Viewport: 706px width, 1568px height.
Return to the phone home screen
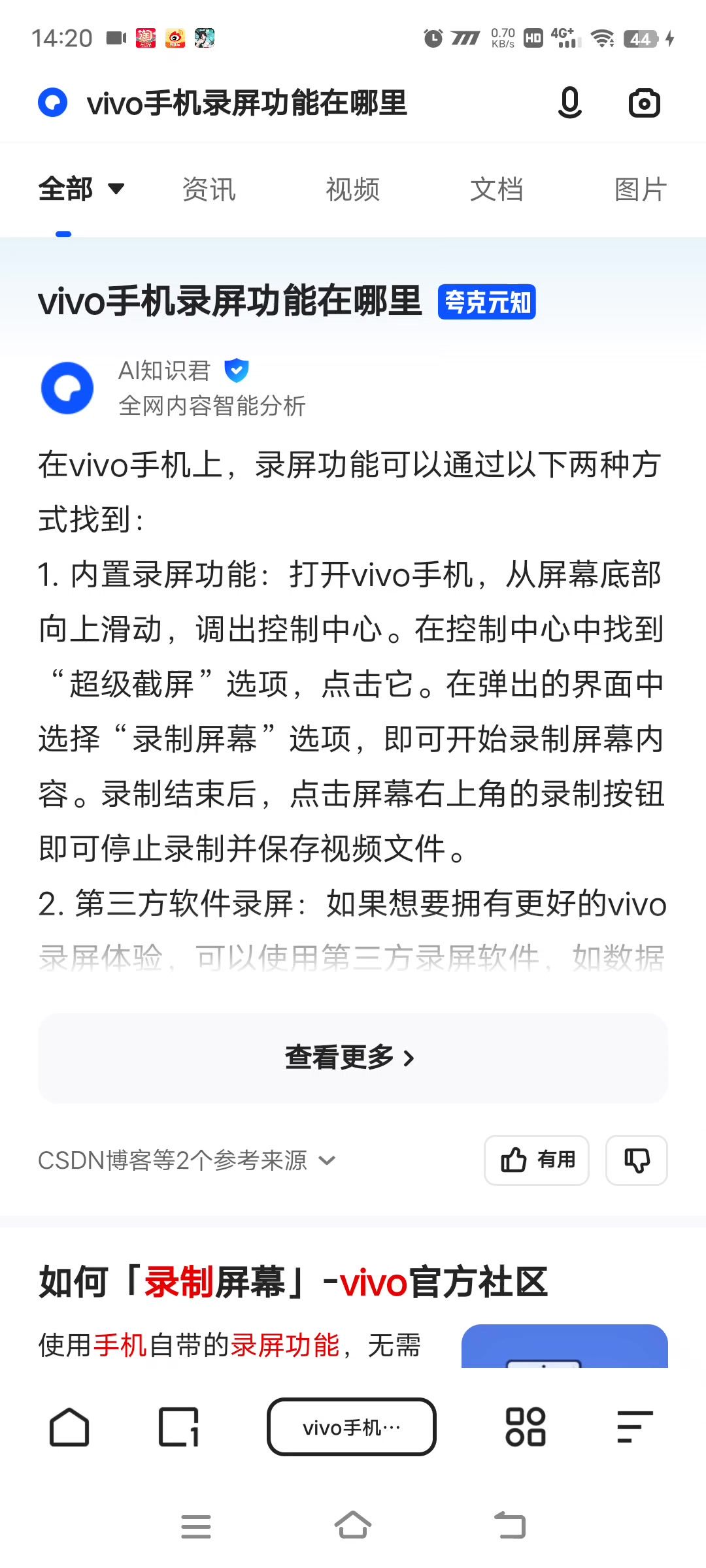[353, 1526]
